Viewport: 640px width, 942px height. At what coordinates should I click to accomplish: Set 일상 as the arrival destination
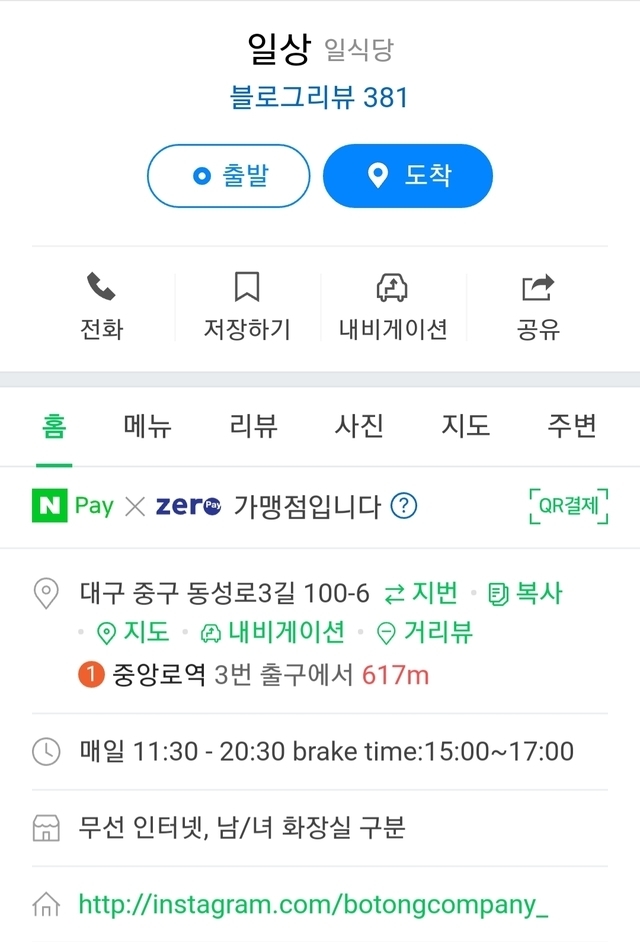(x=407, y=176)
